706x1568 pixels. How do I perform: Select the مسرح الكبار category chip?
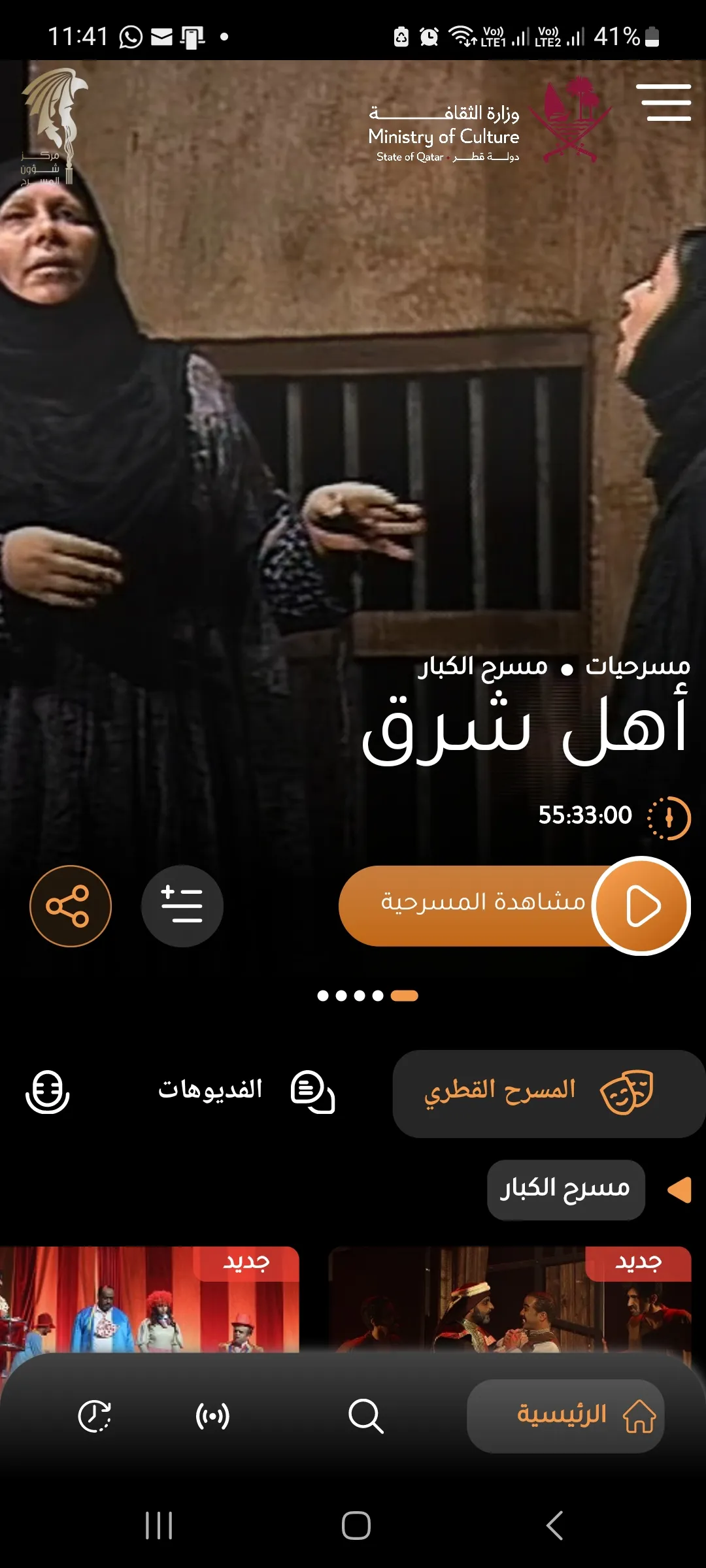(x=565, y=1189)
